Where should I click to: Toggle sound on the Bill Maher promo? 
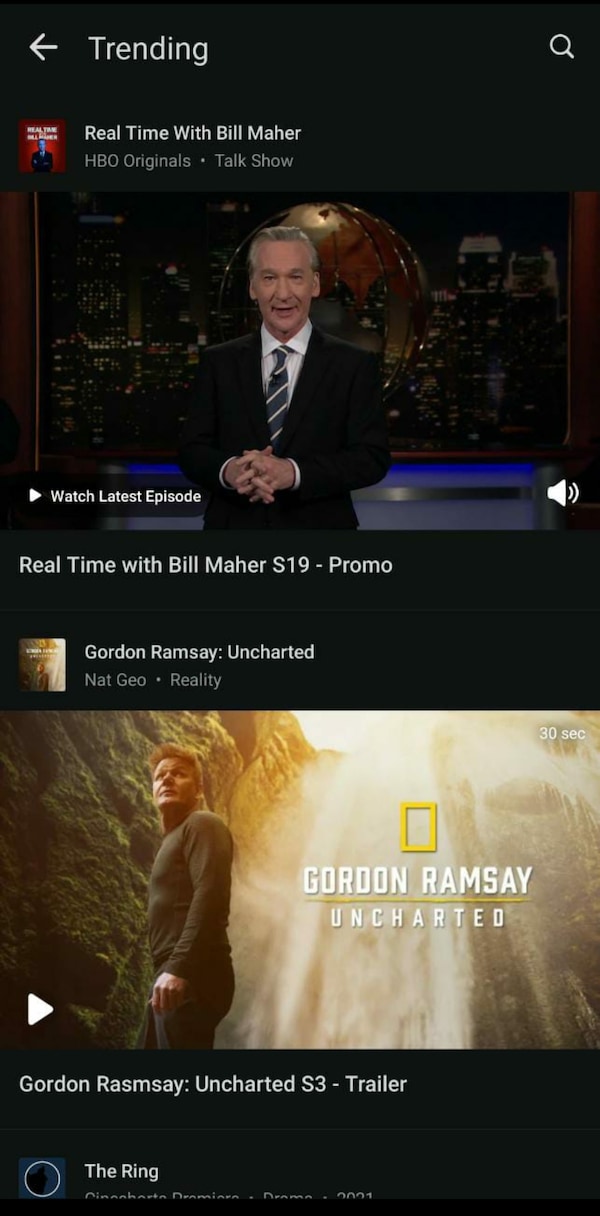[563, 492]
